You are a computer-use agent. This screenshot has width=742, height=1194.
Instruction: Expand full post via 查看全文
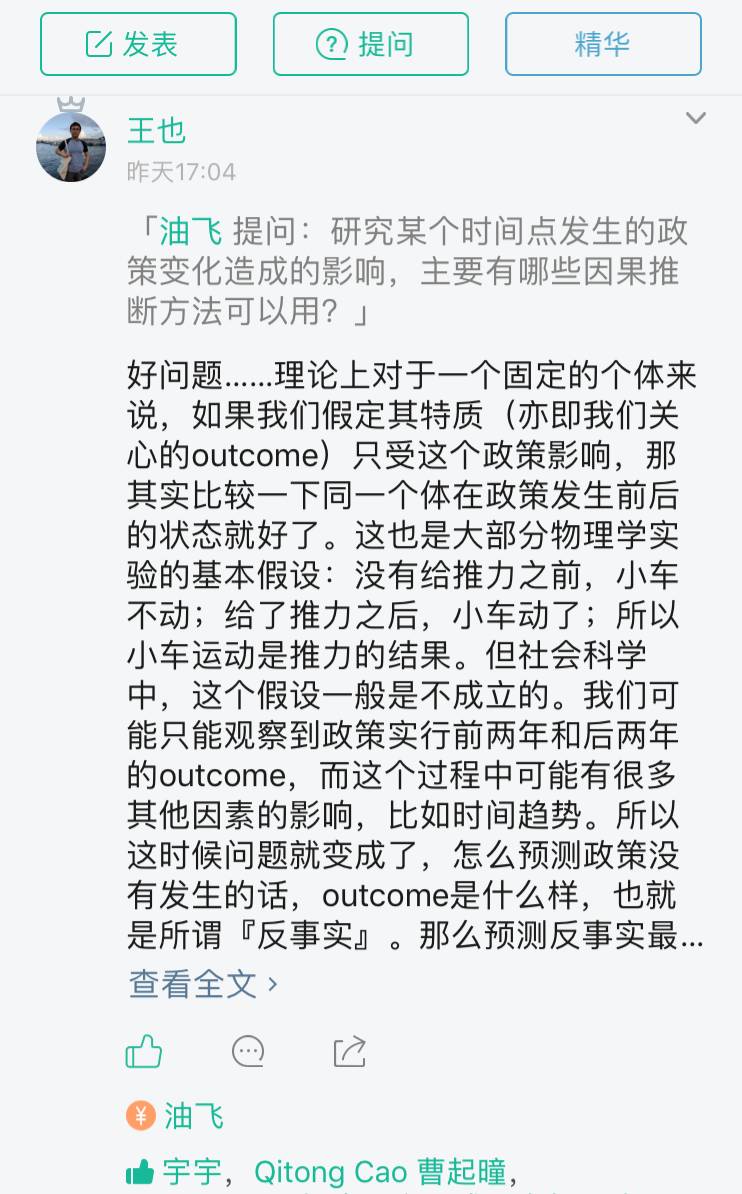203,984
